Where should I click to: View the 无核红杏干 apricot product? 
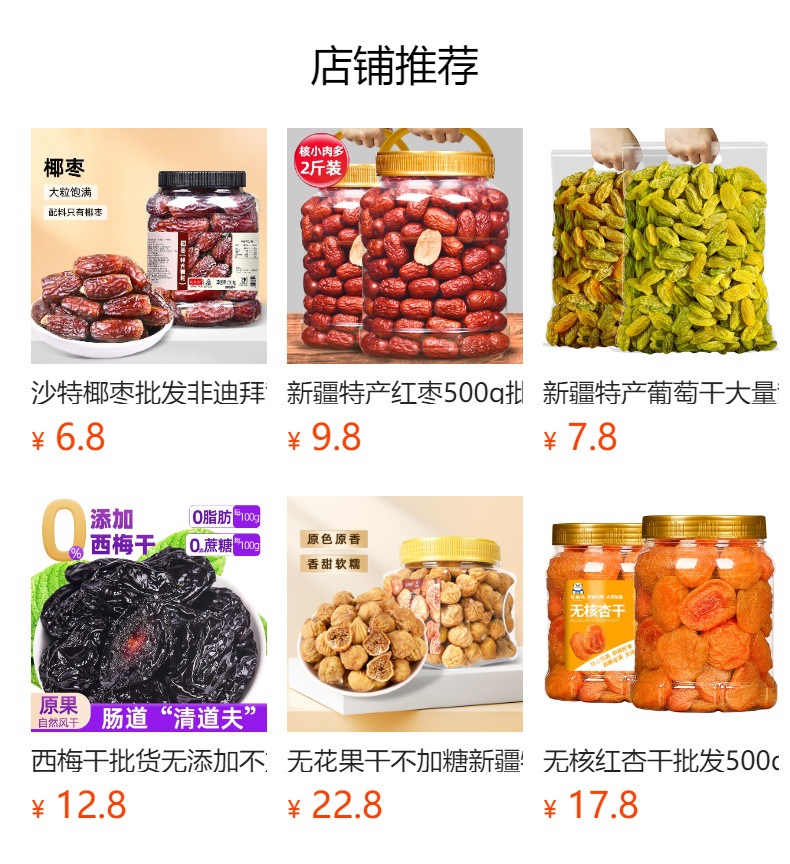coord(660,614)
